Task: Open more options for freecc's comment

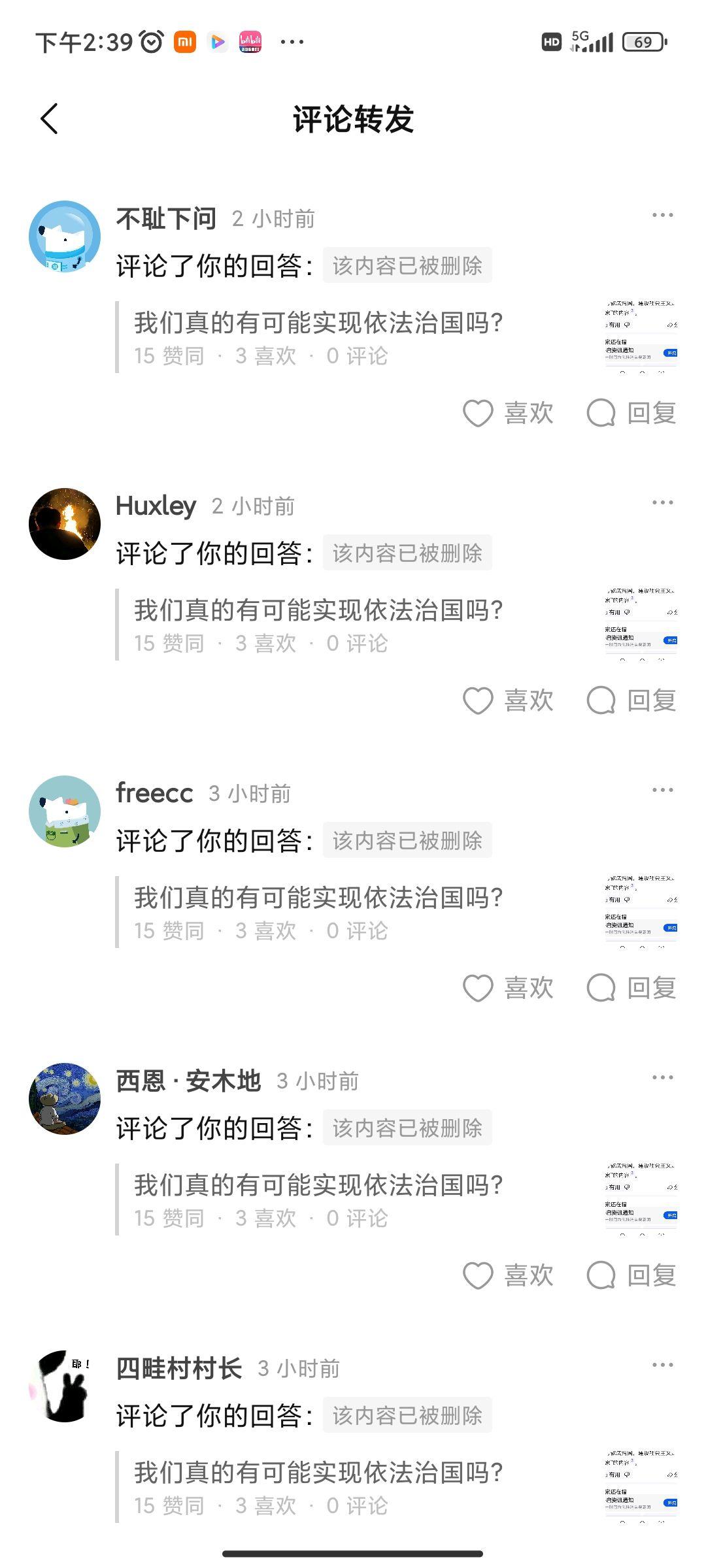Action: point(662,790)
